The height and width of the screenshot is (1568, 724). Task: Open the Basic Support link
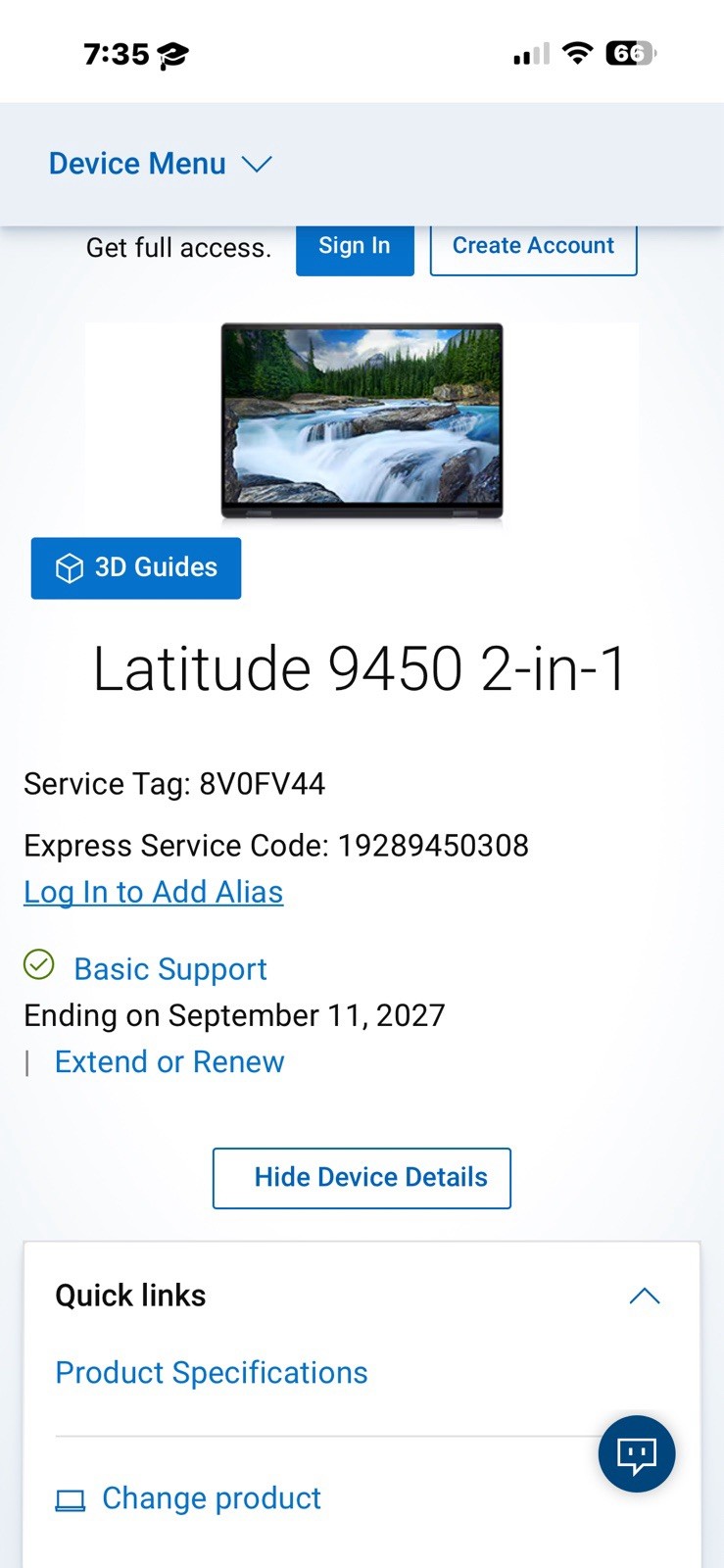170,968
